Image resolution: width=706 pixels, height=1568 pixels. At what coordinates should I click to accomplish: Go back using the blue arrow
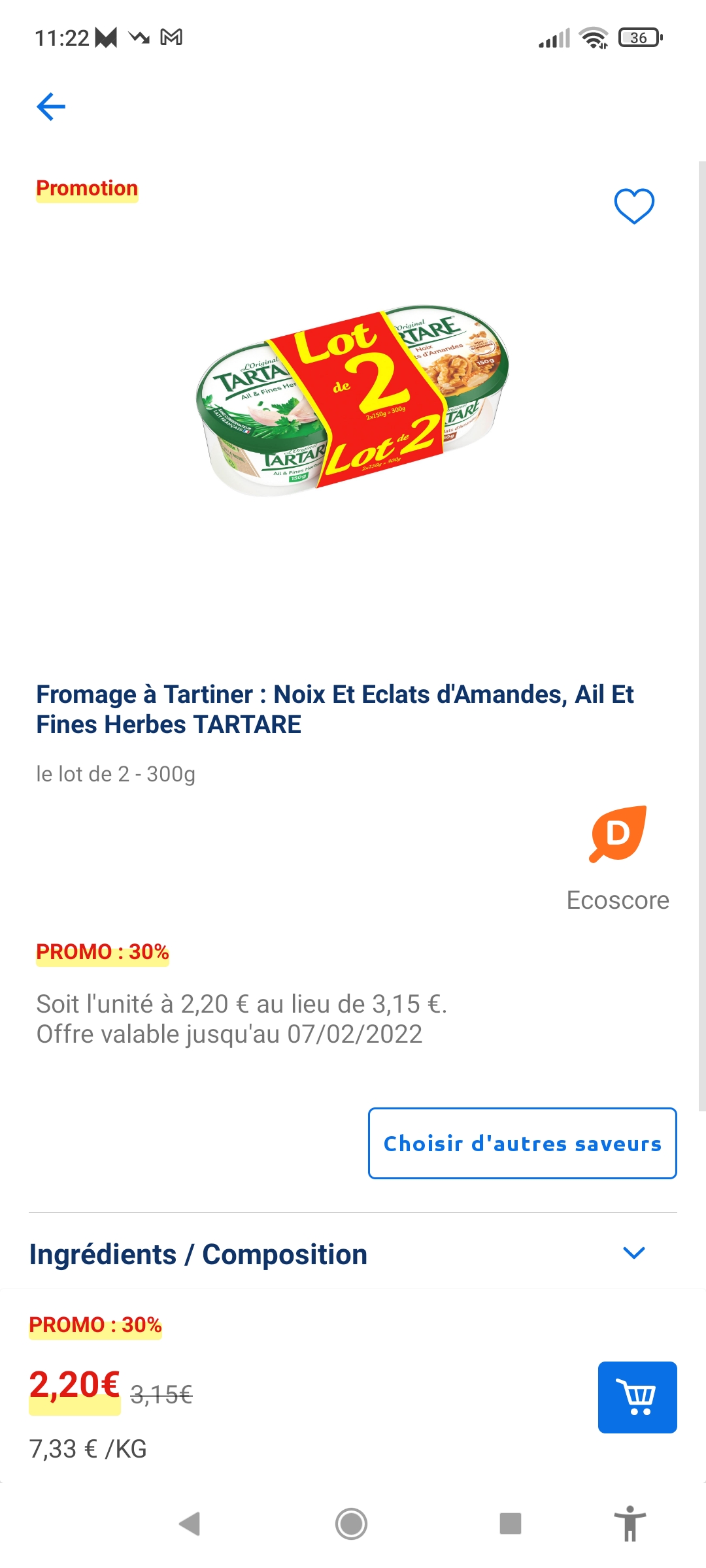click(x=51, y=107)
